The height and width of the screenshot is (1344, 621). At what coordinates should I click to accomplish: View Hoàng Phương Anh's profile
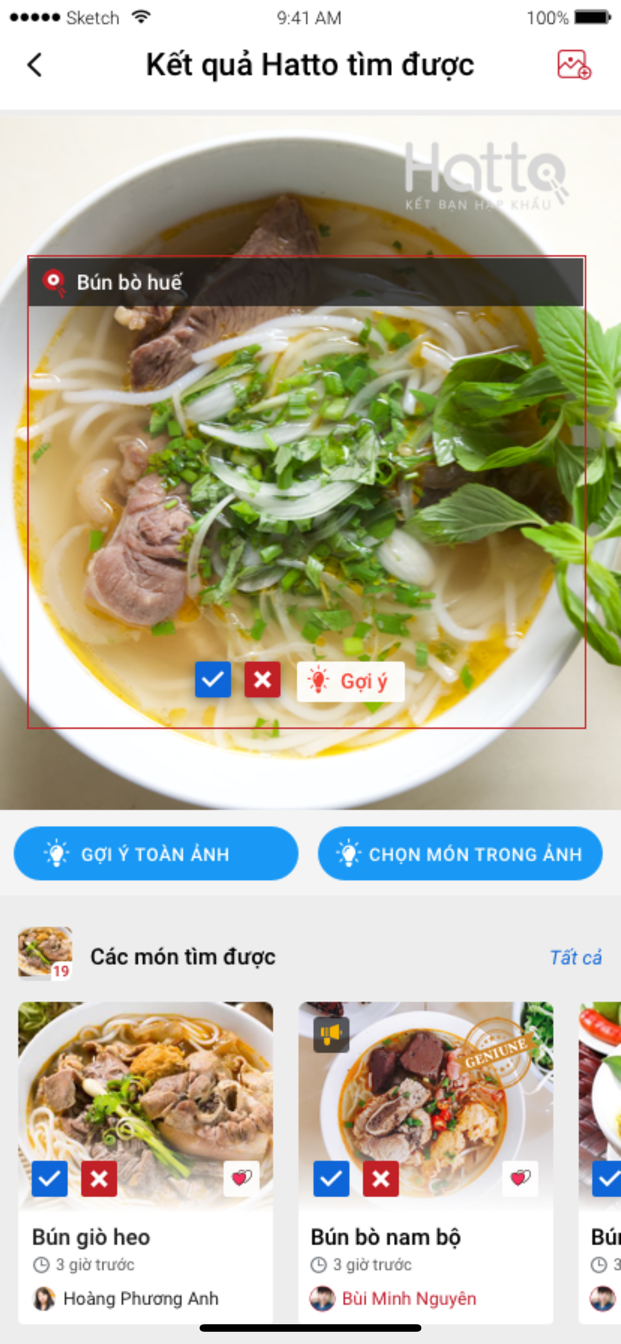pos(140,1299)
